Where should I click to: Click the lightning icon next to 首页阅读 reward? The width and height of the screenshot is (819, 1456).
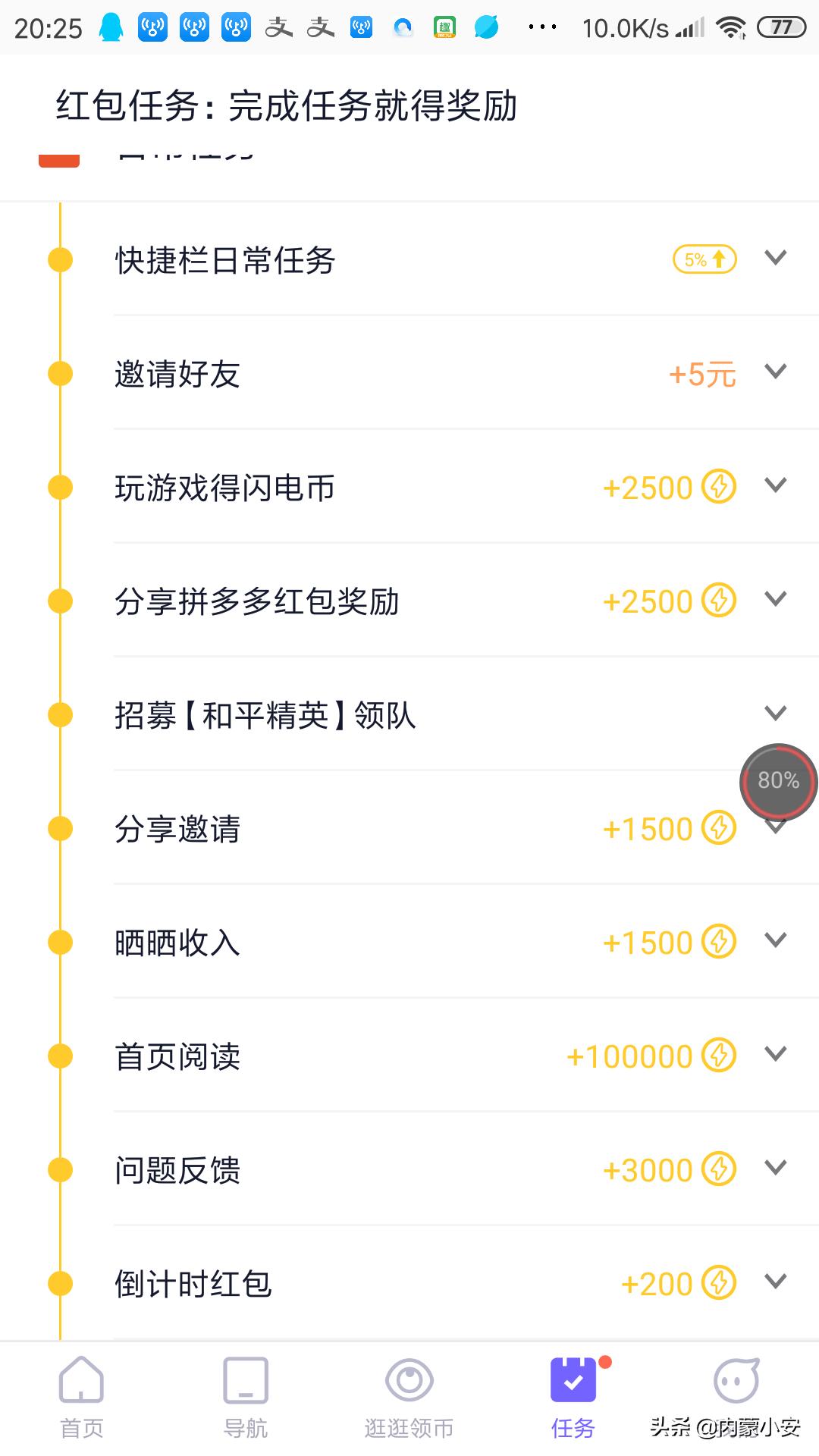(717, 1056)
